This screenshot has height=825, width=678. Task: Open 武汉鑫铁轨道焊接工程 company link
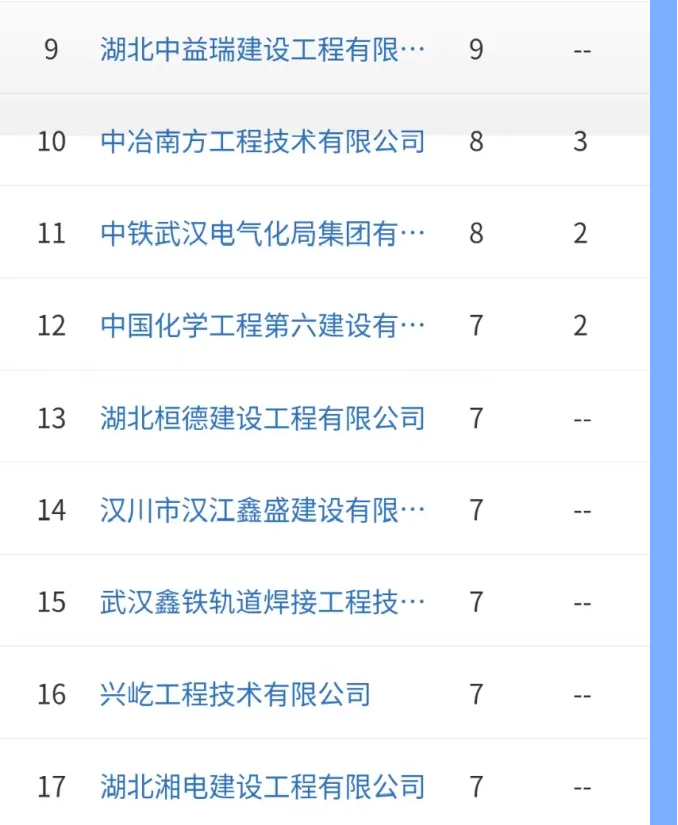(x=262, y=602)
